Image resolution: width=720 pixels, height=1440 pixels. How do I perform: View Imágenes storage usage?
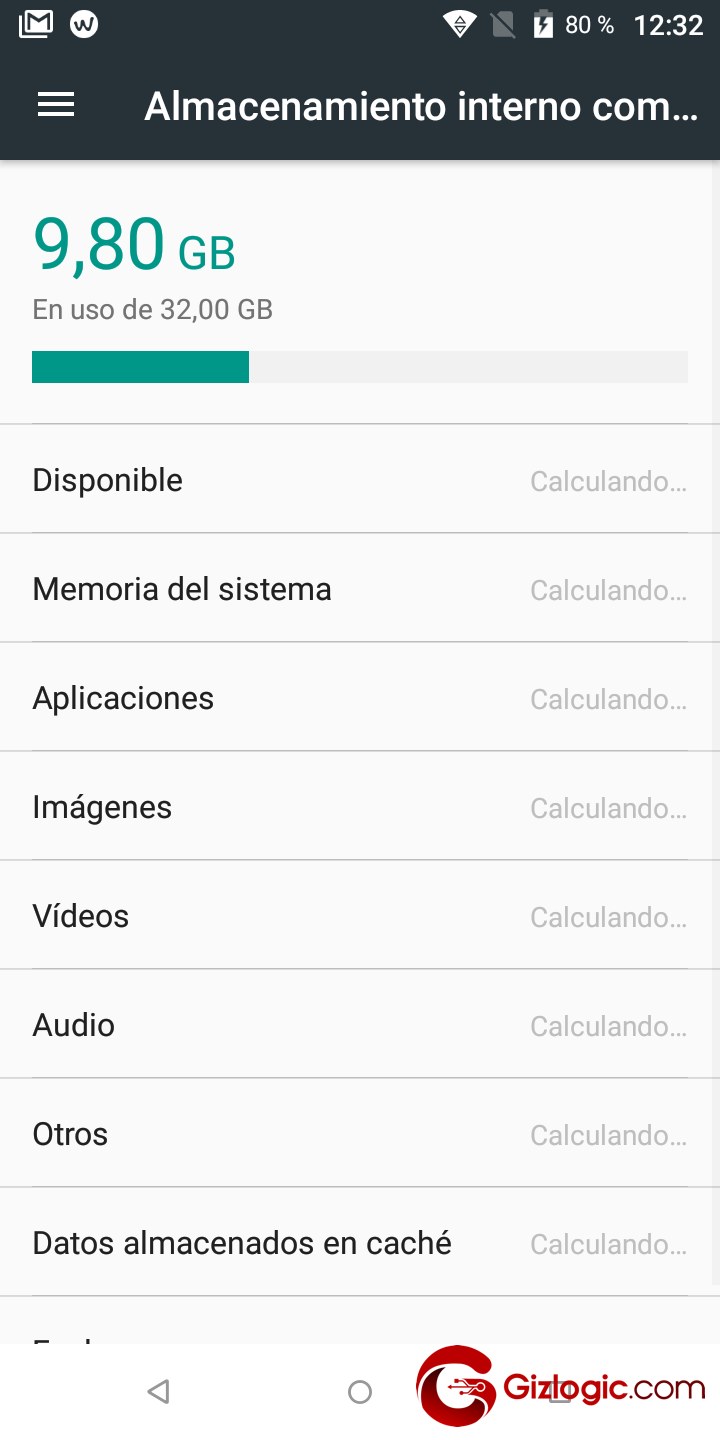360,807
